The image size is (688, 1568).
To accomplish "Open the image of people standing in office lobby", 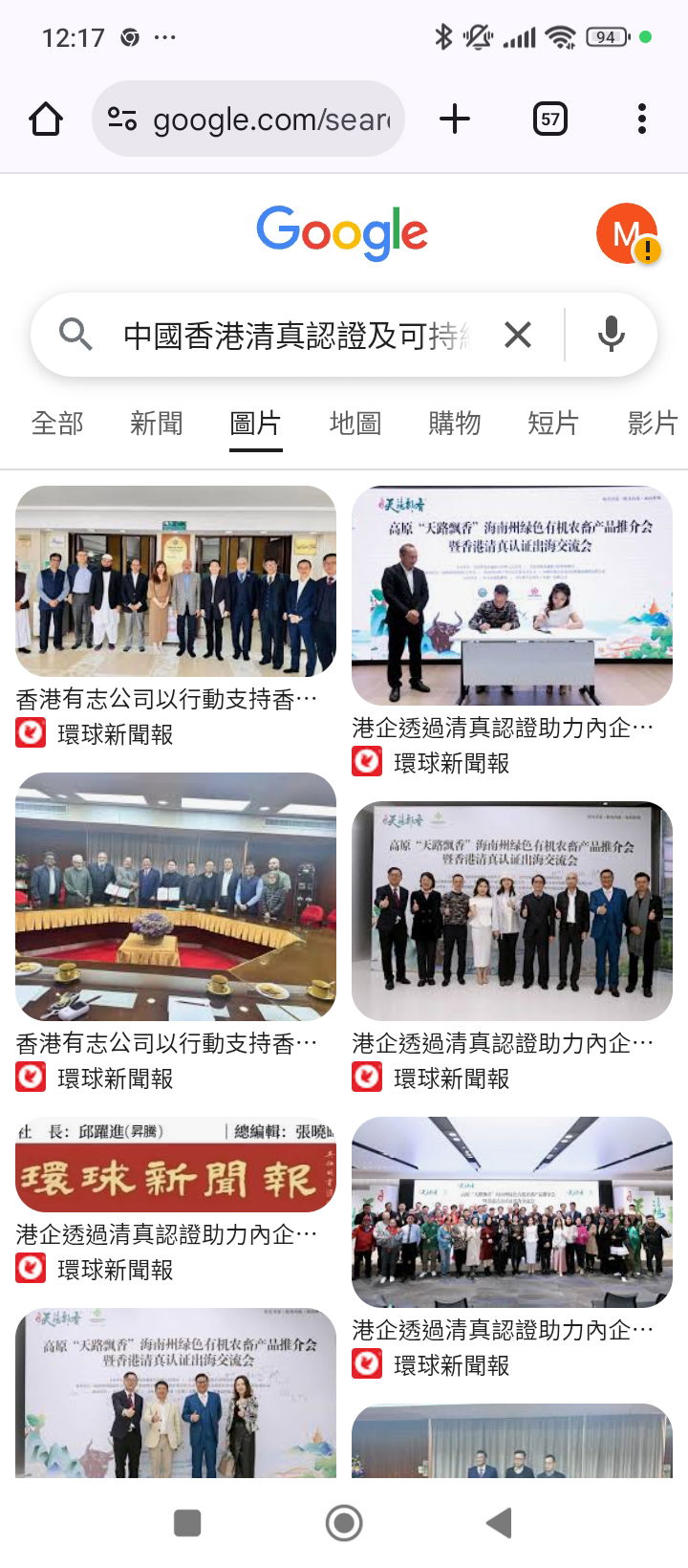I will click(176, 581).
